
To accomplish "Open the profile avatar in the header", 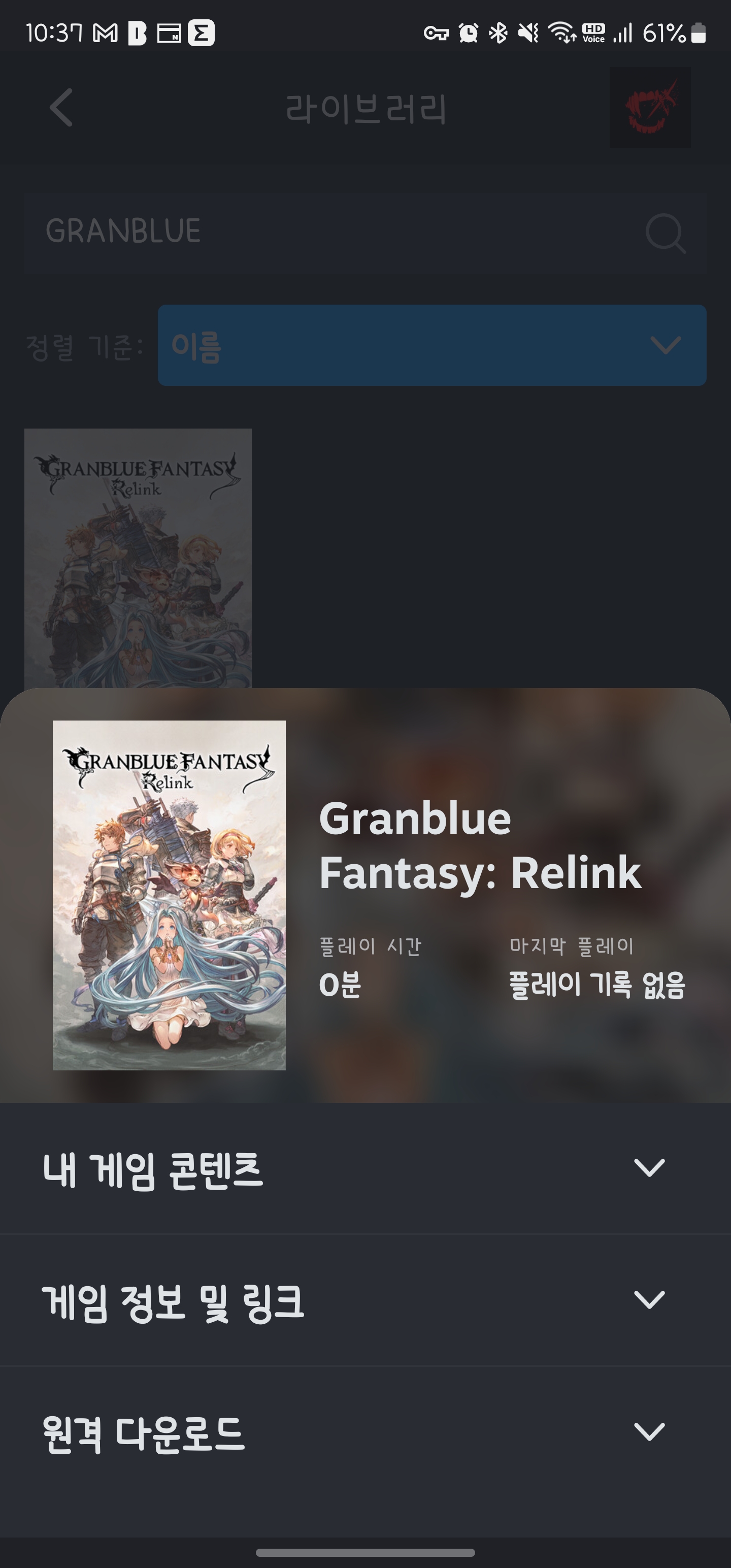I will point(649,108).
